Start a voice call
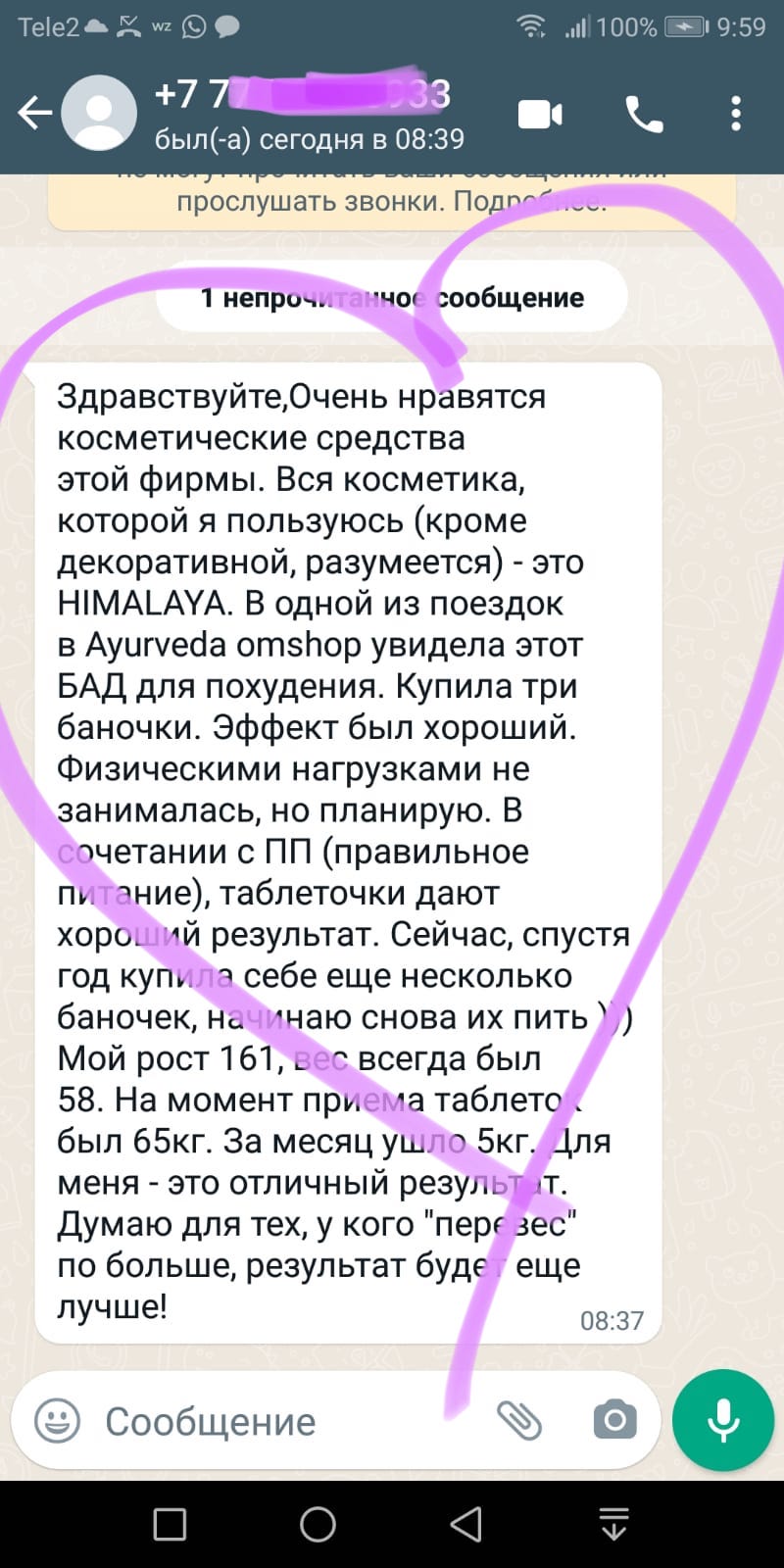Viewport: 784px width, 1568px height. 644,115
